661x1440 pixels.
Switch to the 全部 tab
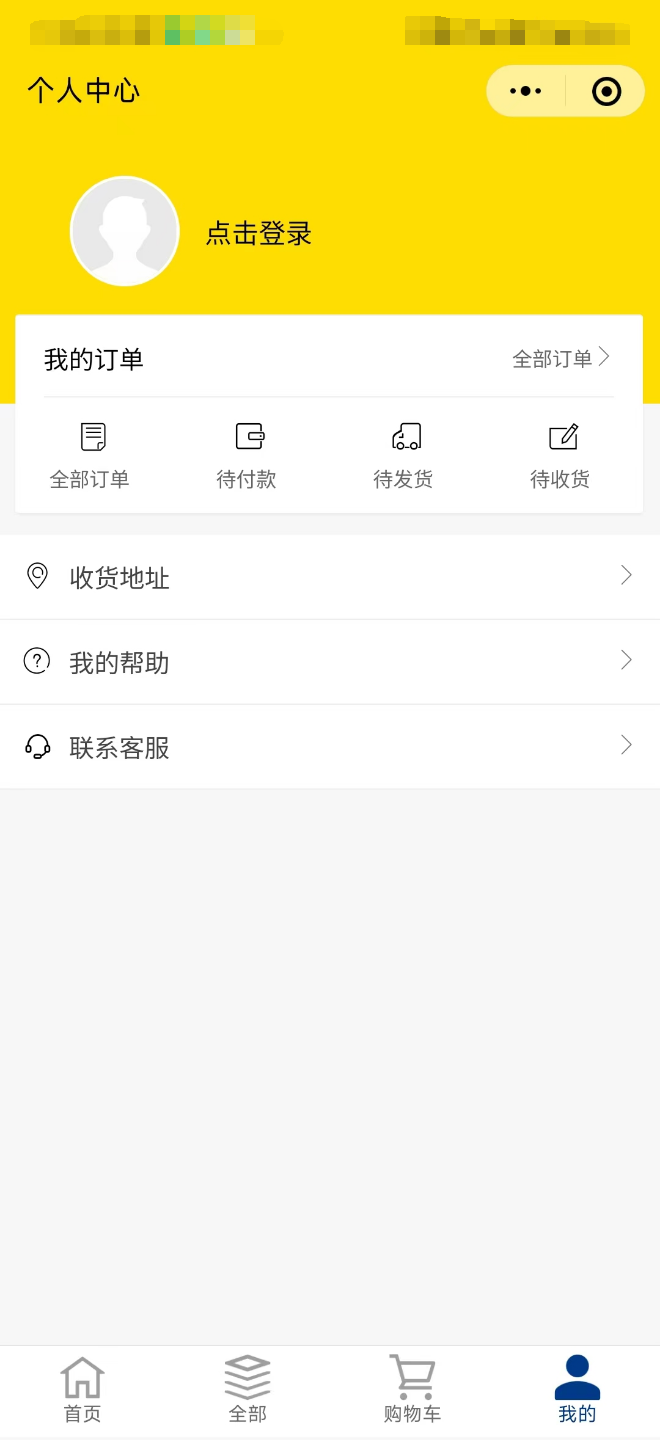[248, 1390]
